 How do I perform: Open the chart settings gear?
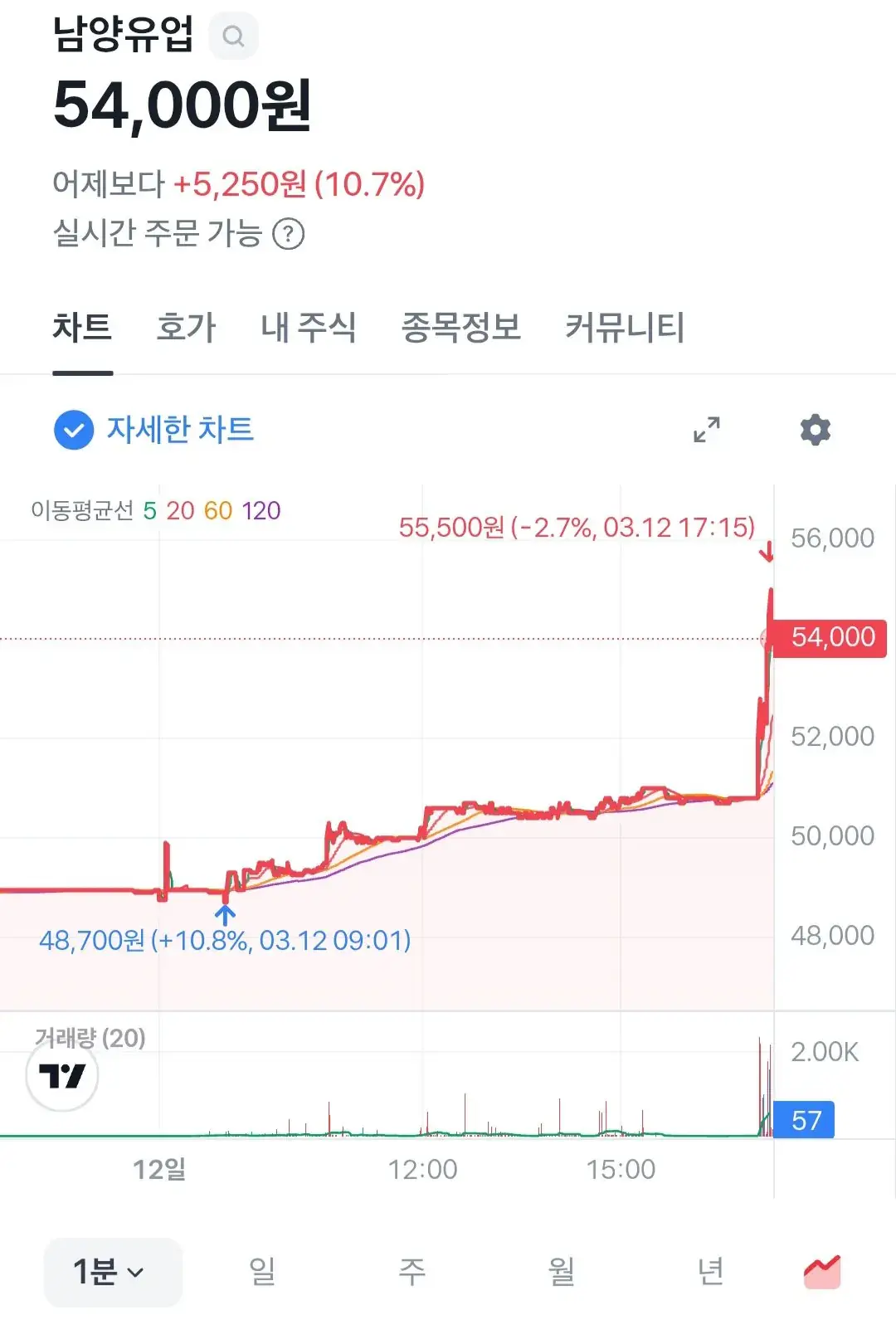pos(815,430)
